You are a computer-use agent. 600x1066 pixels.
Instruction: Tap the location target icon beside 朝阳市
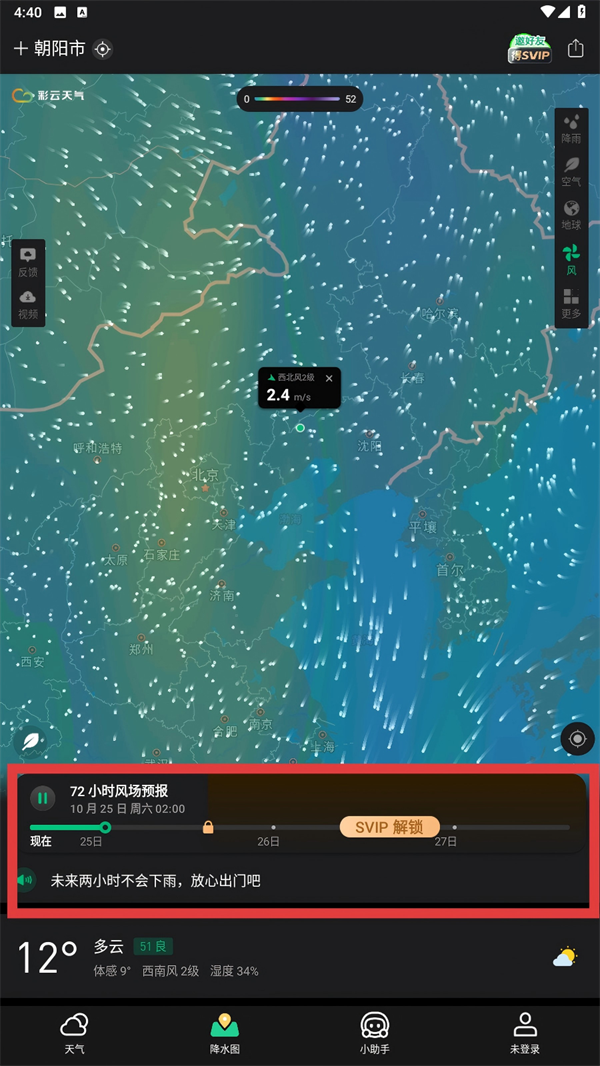[102, 49]
